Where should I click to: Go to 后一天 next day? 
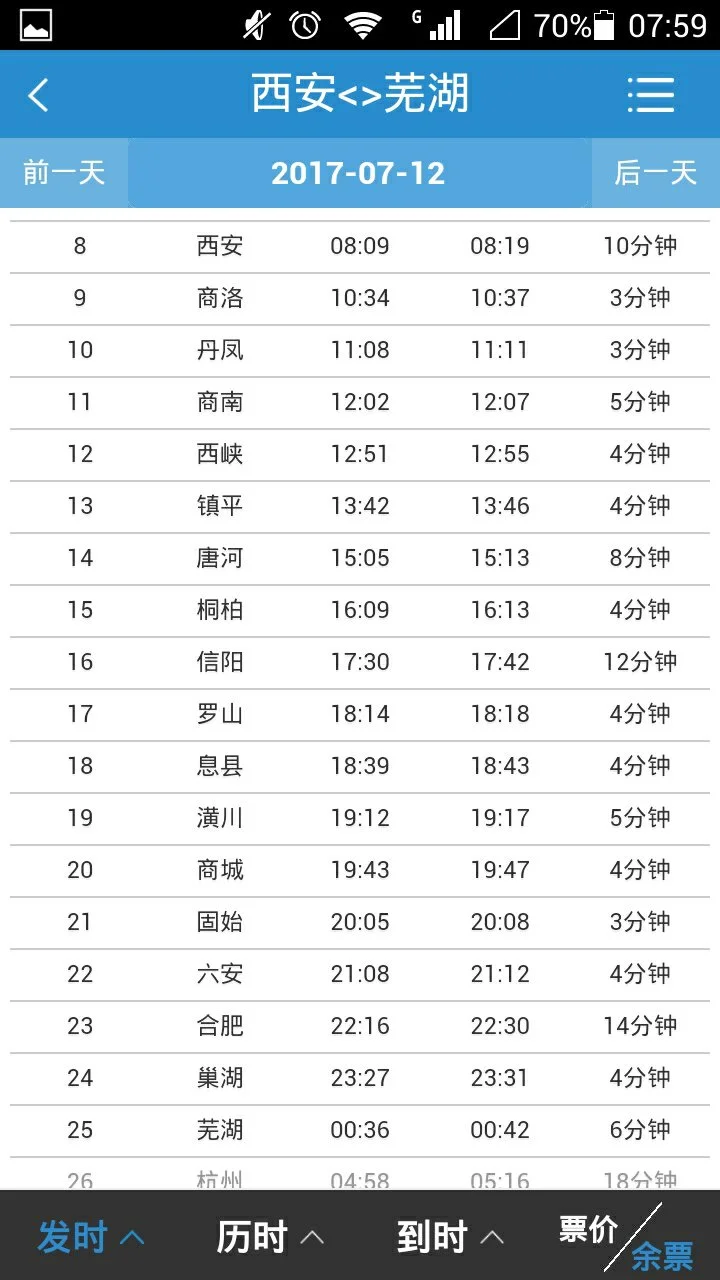click(x=657, y=172)
